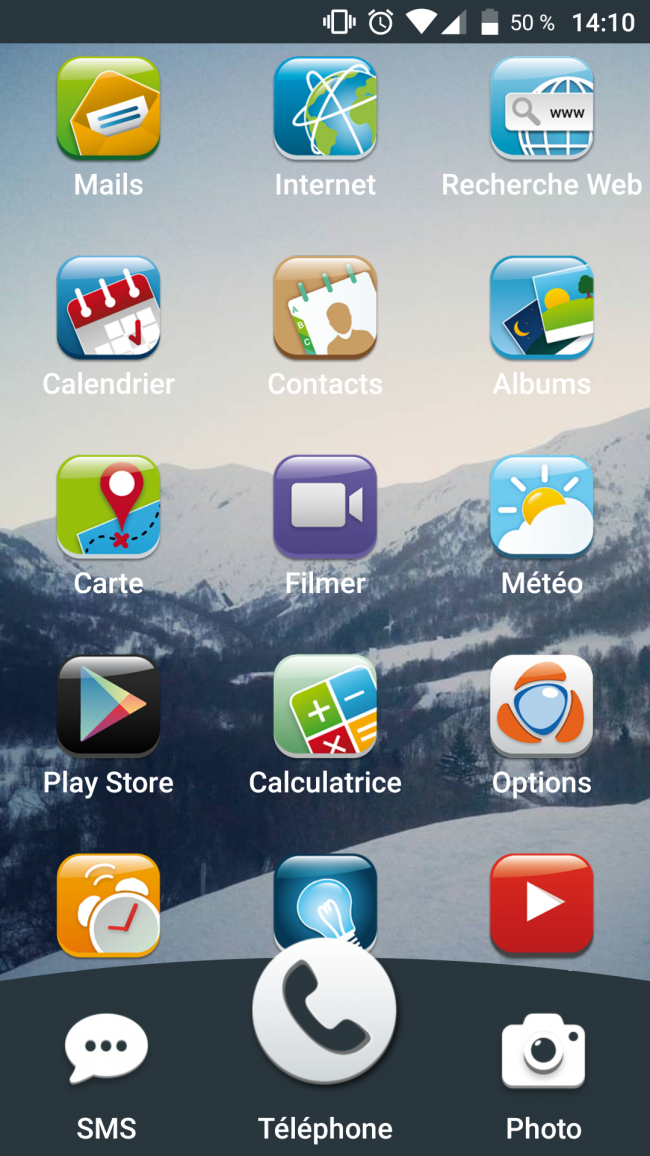The height and width of the screenshot is (1156, 650).
Task: Open Recherche Web
Action: coord(541,108)
